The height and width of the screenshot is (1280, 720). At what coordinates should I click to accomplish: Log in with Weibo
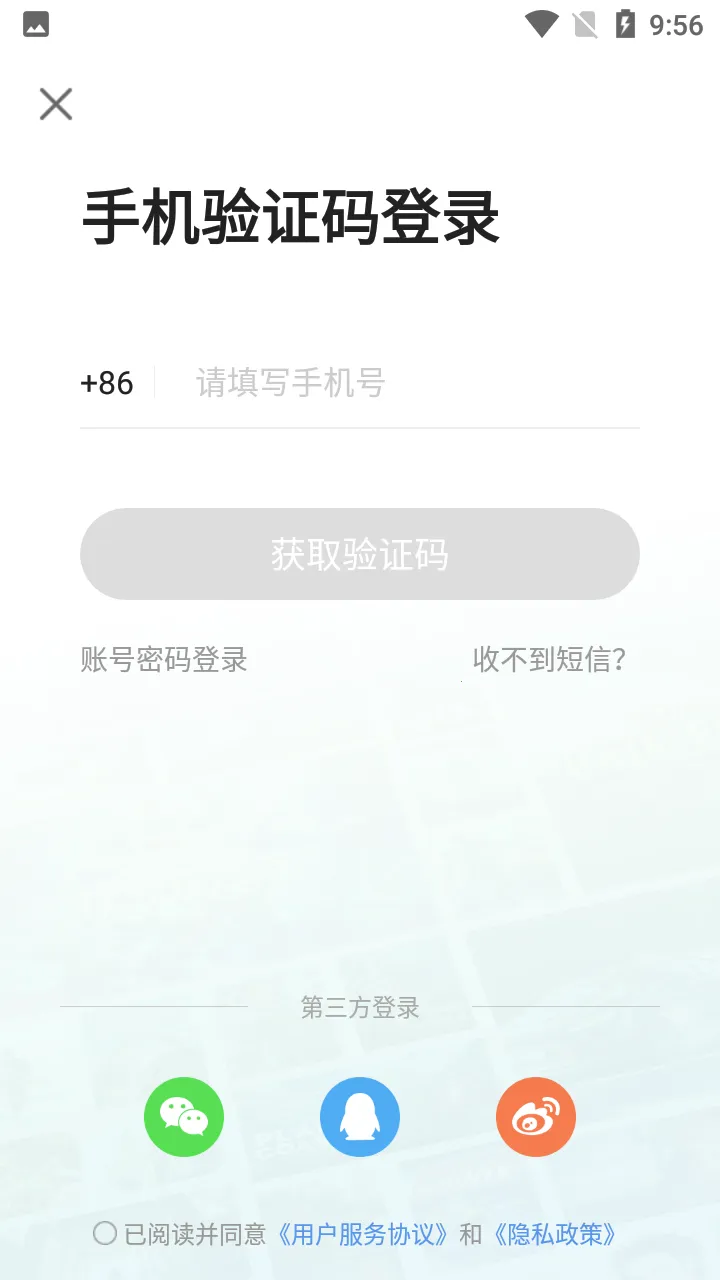[x=536, y=1117]
